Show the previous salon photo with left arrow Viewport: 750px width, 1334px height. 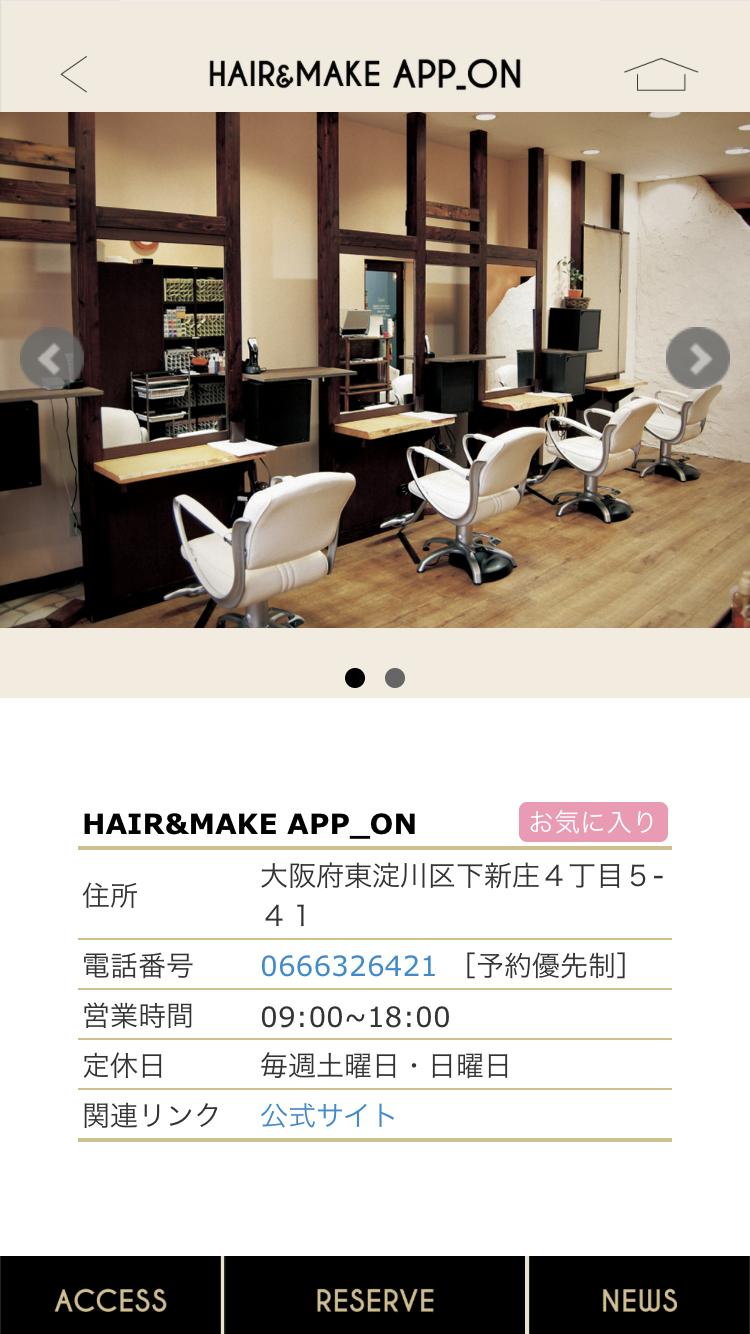tap(52, 358)
